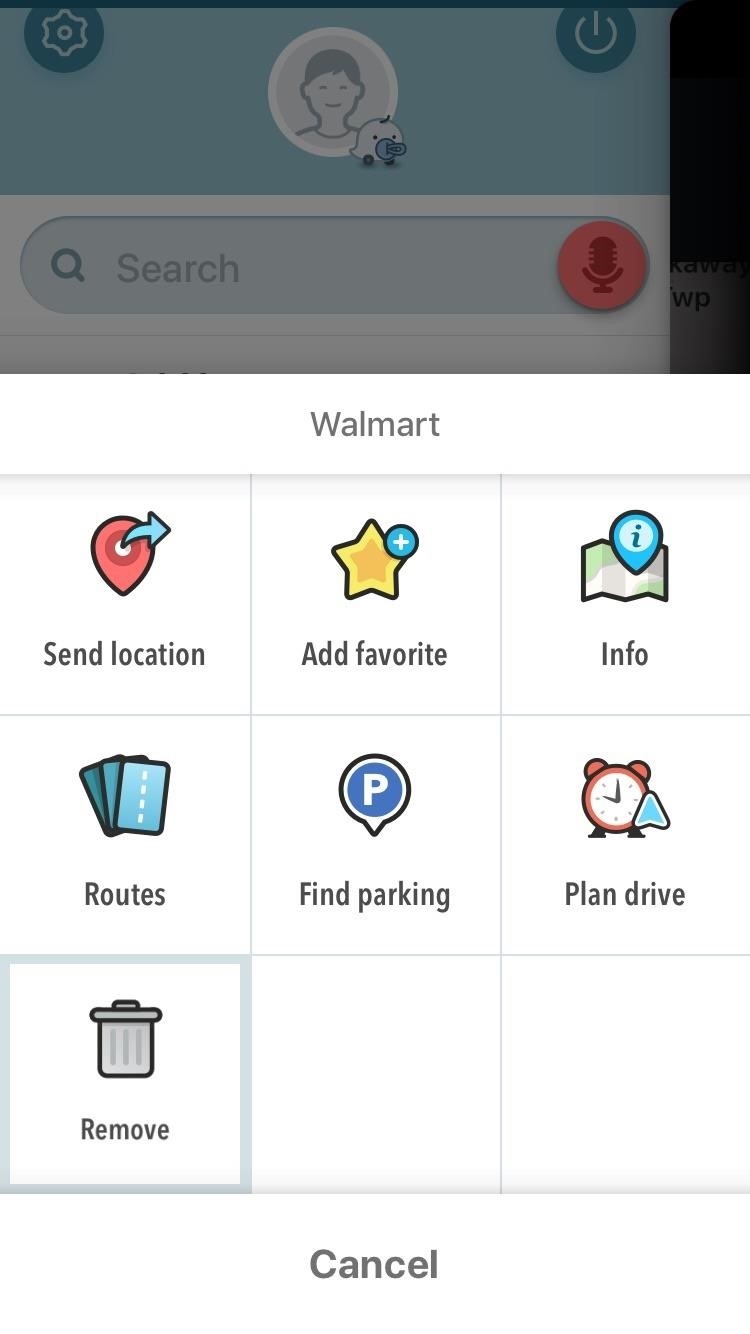Start voice search with the microphone
750x1334 pixels.
(x=601, y=265)
